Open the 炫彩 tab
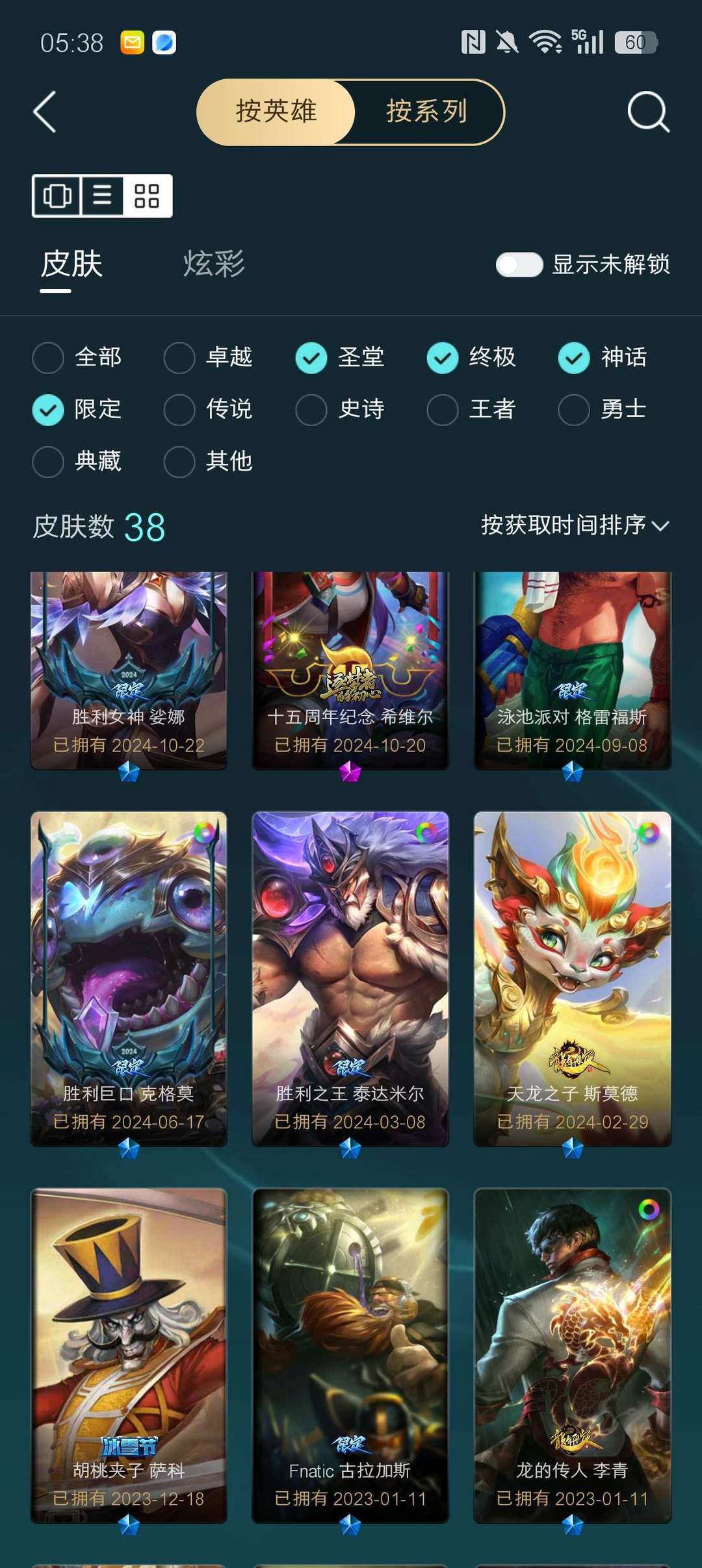 tap(214, 264)
